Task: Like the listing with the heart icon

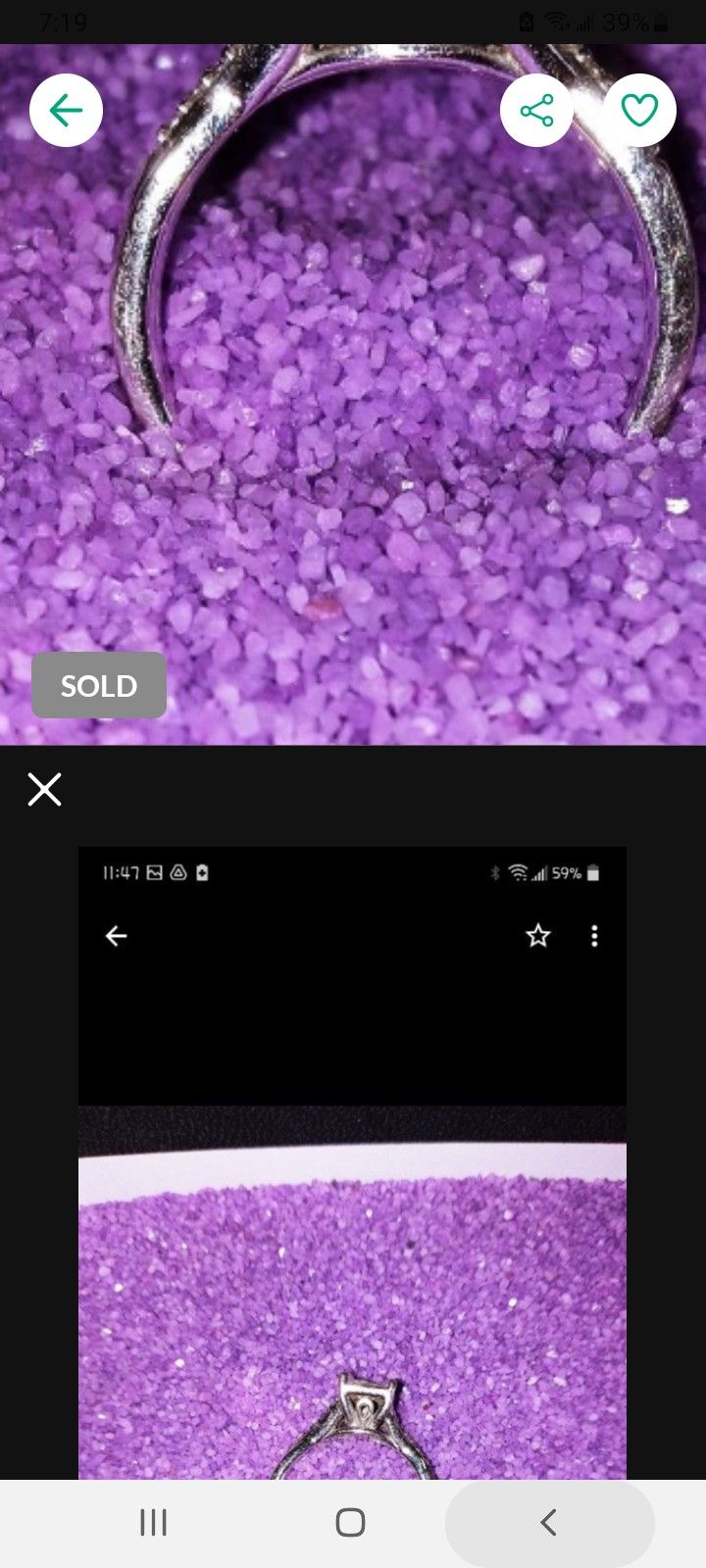Action: point(639,111)
